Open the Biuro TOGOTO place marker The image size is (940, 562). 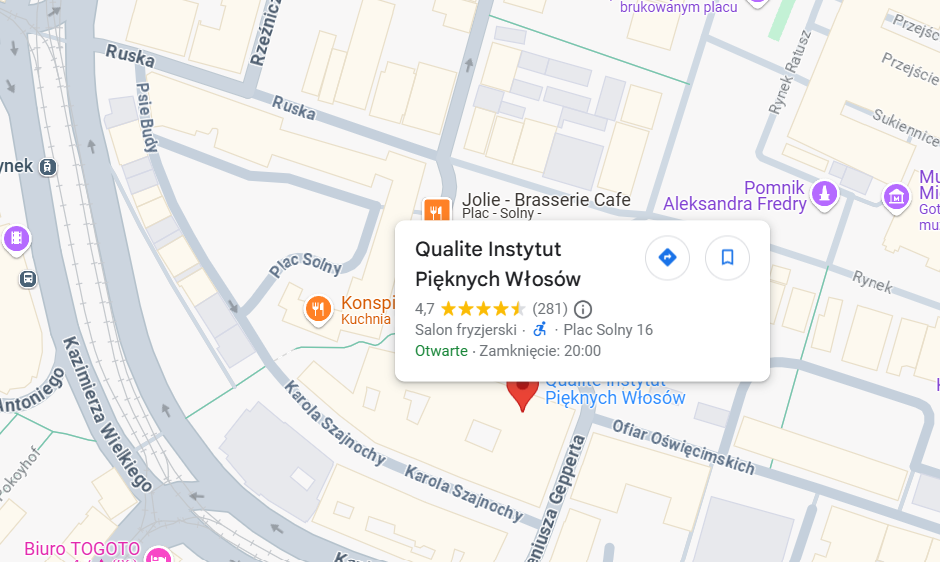pos(158,554)
